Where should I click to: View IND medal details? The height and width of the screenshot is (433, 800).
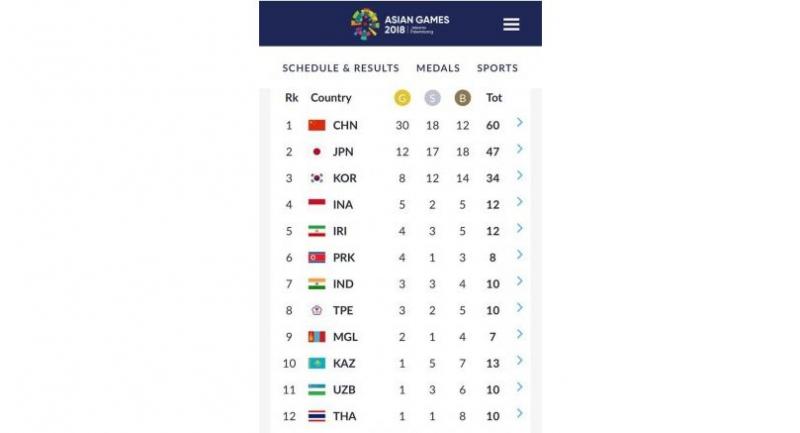pyautogui.click(x=520, y=281)
